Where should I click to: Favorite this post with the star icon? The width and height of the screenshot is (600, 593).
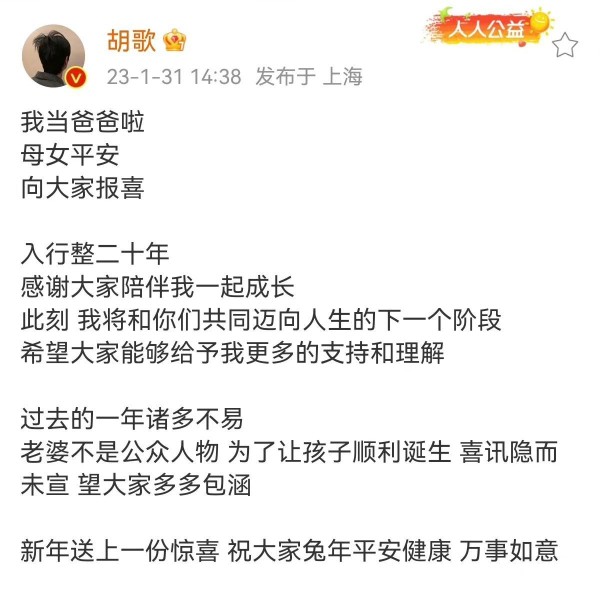564,45
